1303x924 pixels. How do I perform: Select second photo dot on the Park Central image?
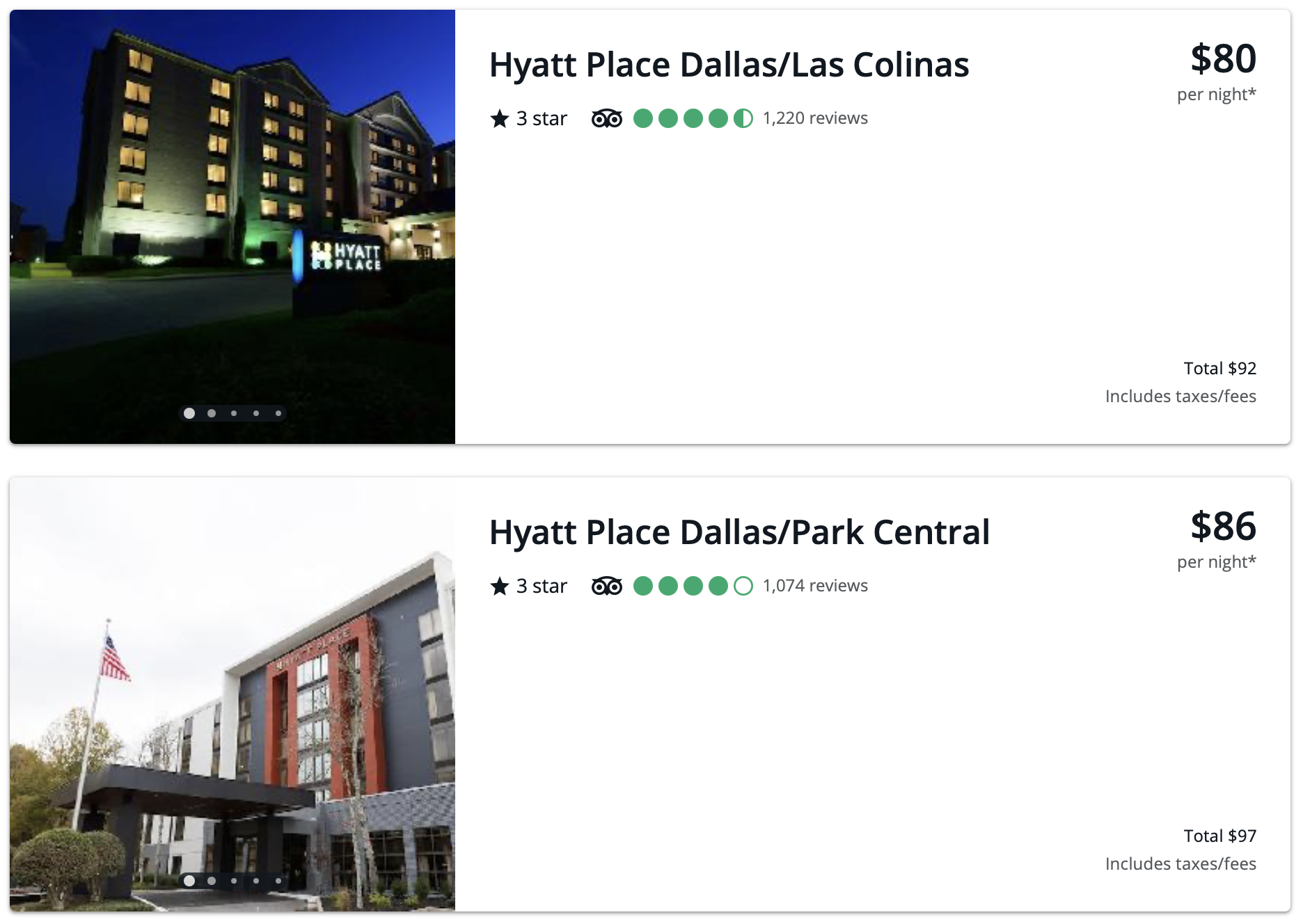point(212,881)
